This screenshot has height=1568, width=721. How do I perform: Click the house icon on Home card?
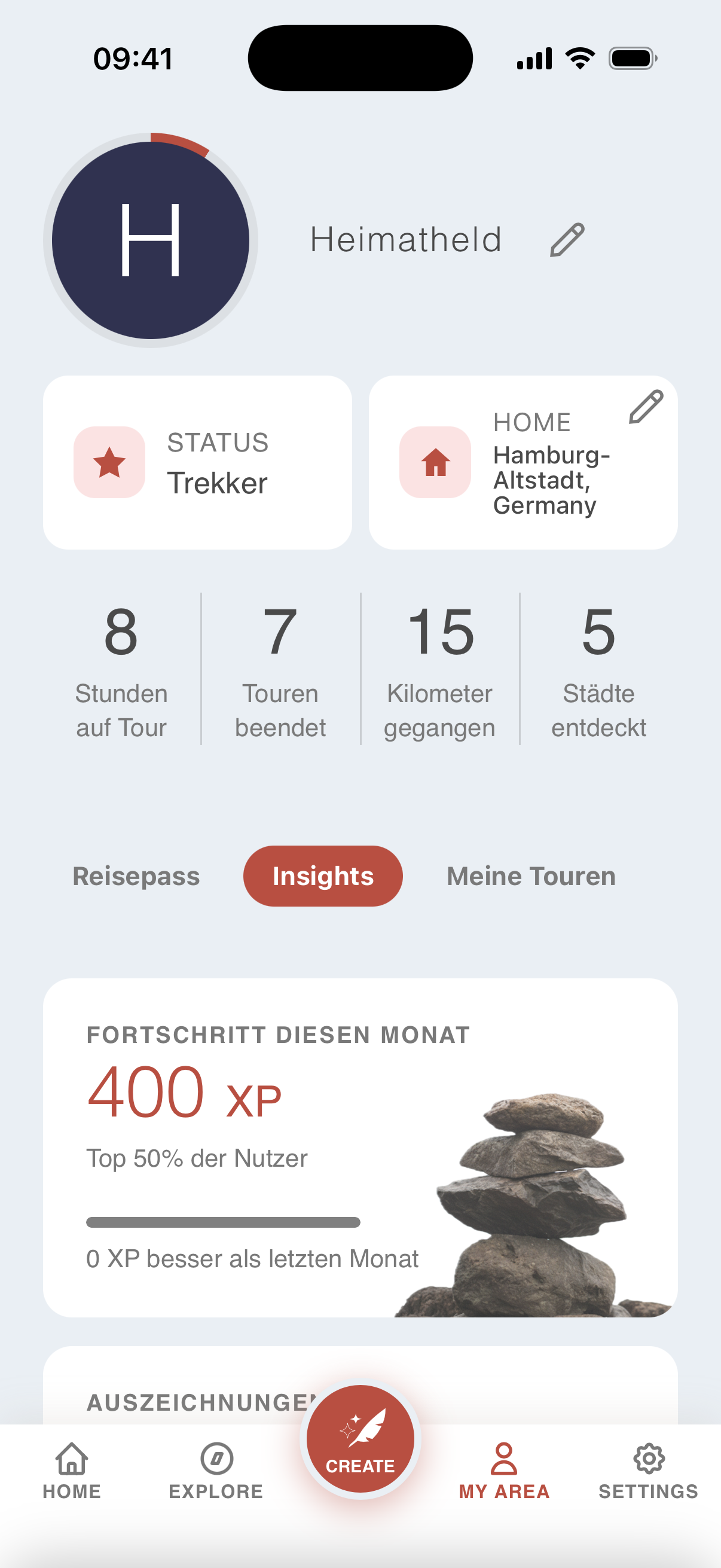[x=435, y=464]
